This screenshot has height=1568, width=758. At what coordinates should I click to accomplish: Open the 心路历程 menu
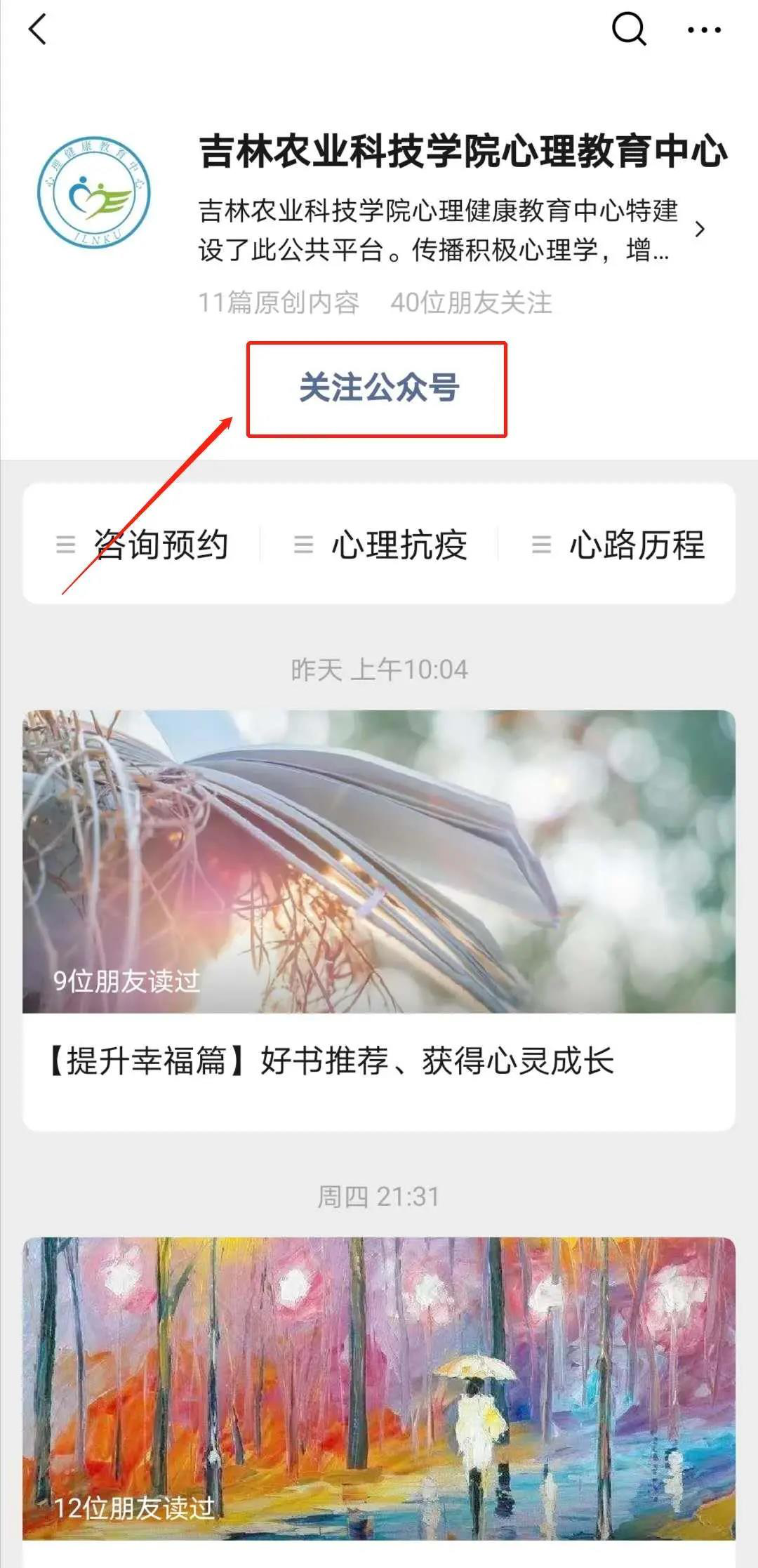click(618, 545)
